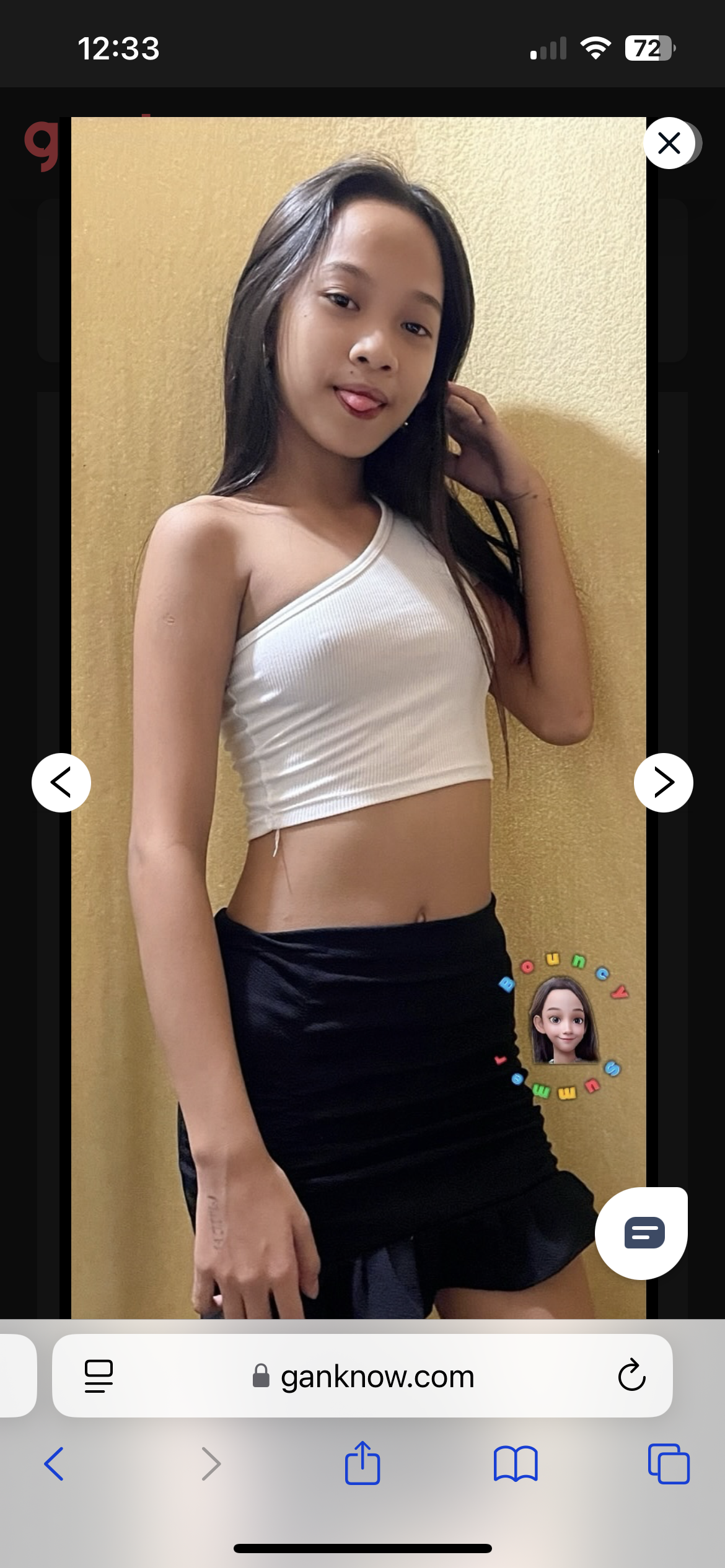Open the page settings menu

pos(99,1376)
